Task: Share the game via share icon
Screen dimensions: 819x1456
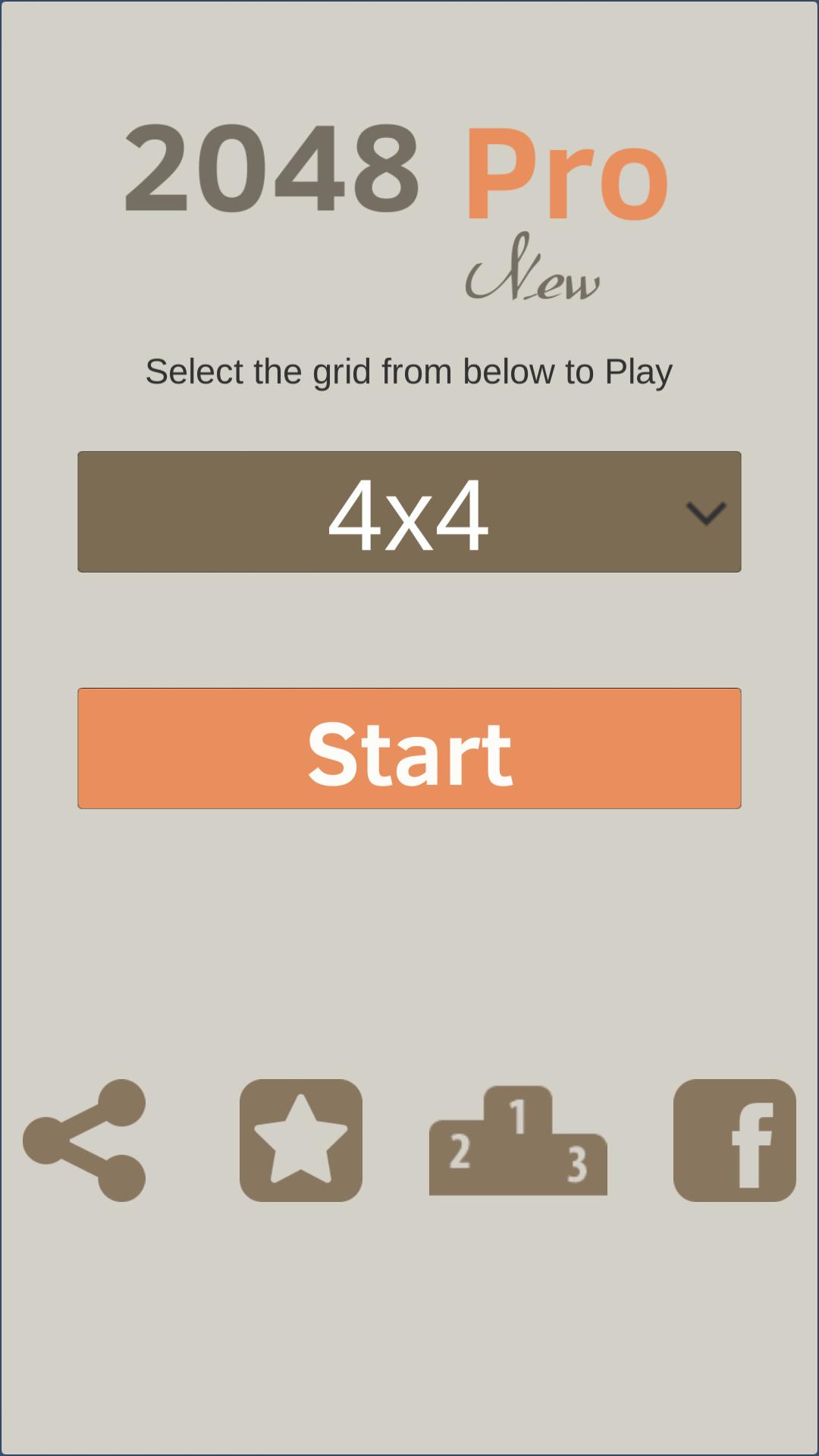Action: (x=84, y=1140)
